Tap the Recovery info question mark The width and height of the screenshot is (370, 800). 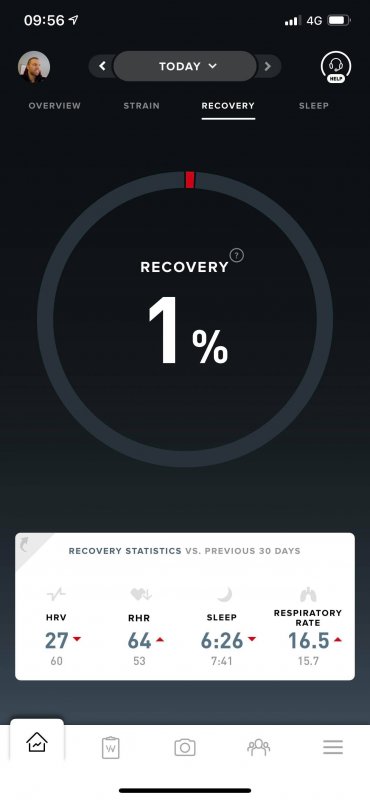[x=236, y=255]
